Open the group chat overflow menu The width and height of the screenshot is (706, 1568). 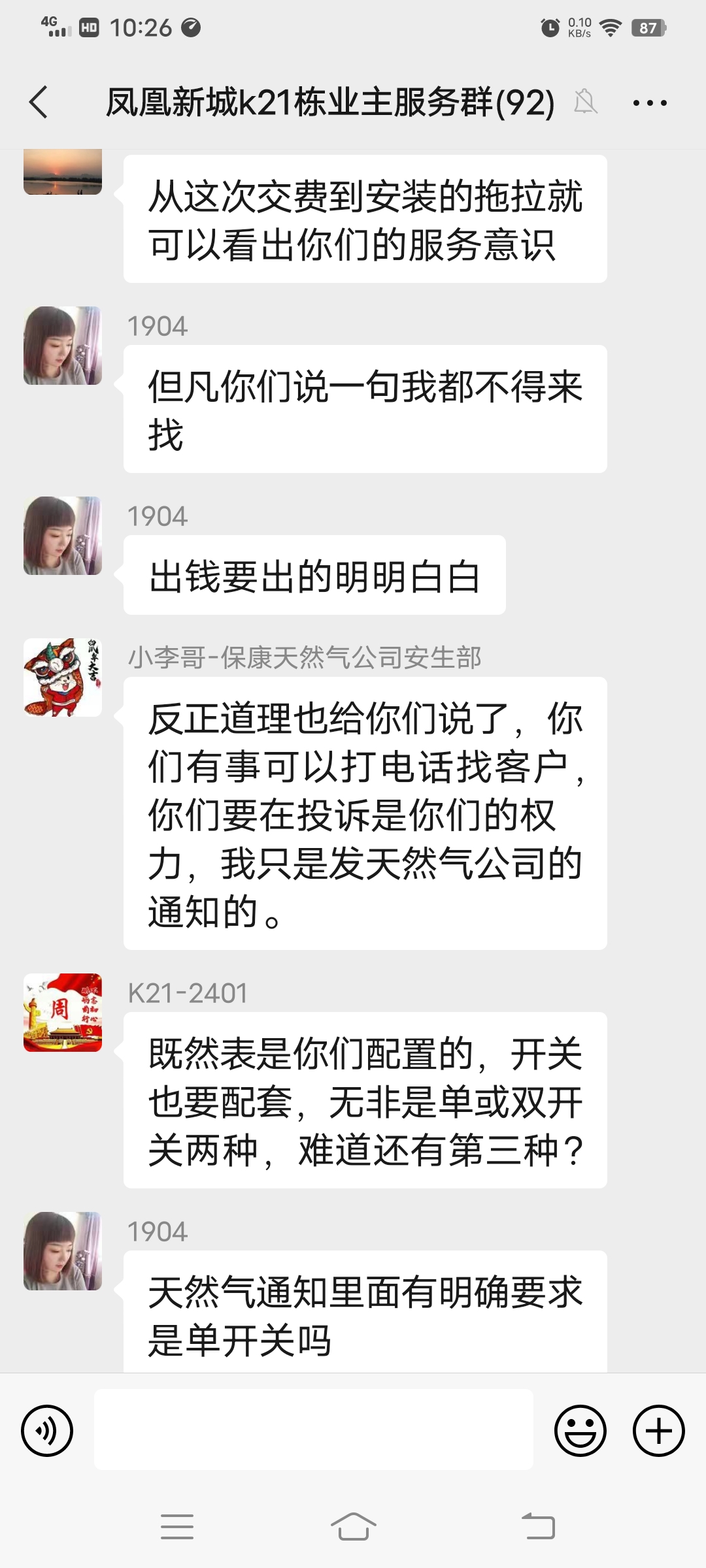click(x=650, y=103)
